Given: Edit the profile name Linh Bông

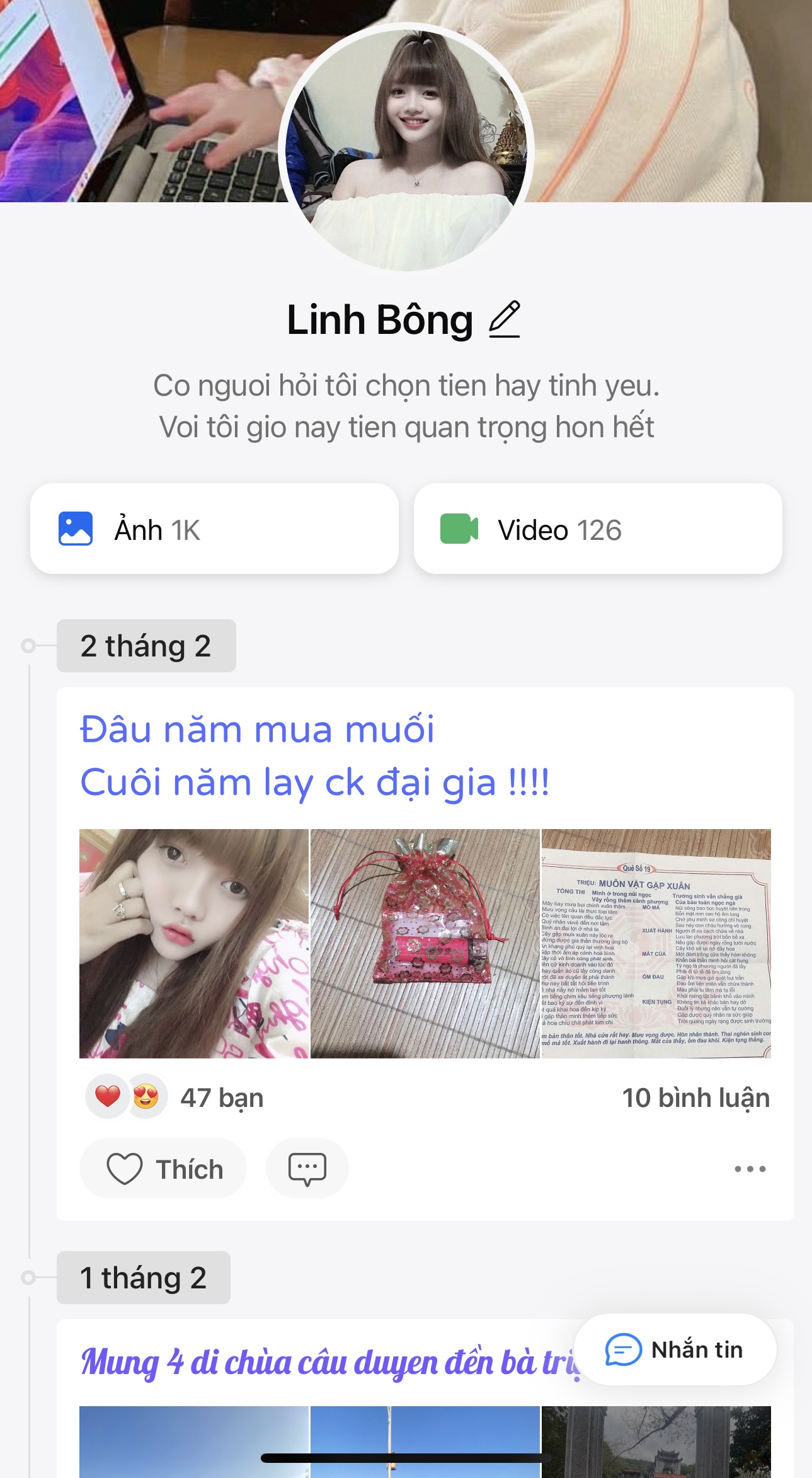Looking at the screenshot, I should (x=505, y=319).
